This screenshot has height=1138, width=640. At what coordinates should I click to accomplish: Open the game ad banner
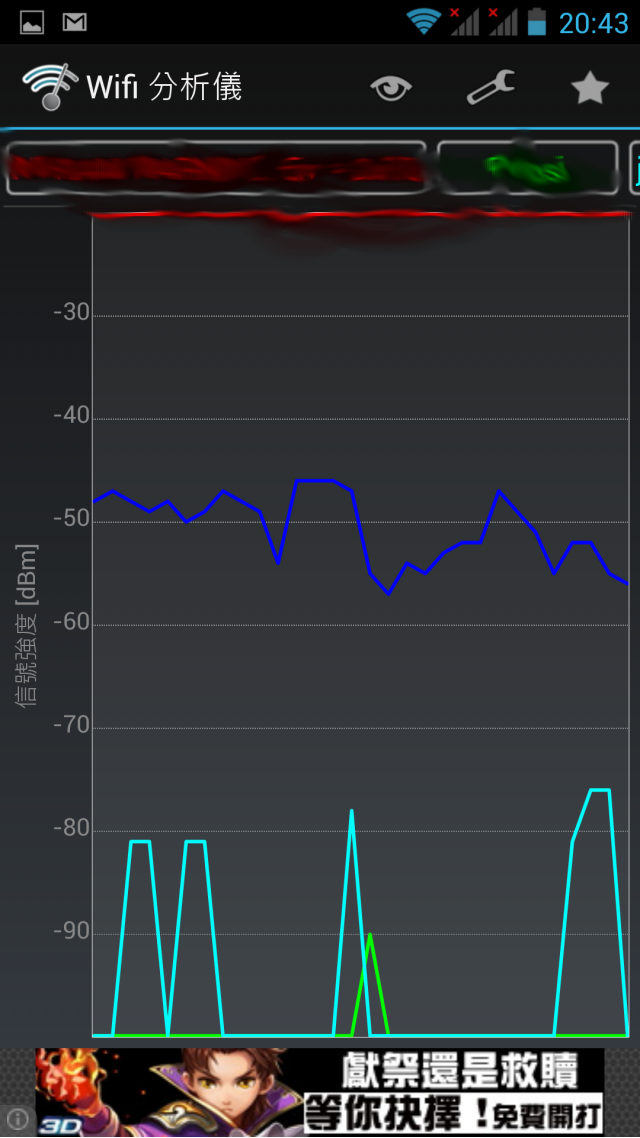click(x=319, y=1092)
